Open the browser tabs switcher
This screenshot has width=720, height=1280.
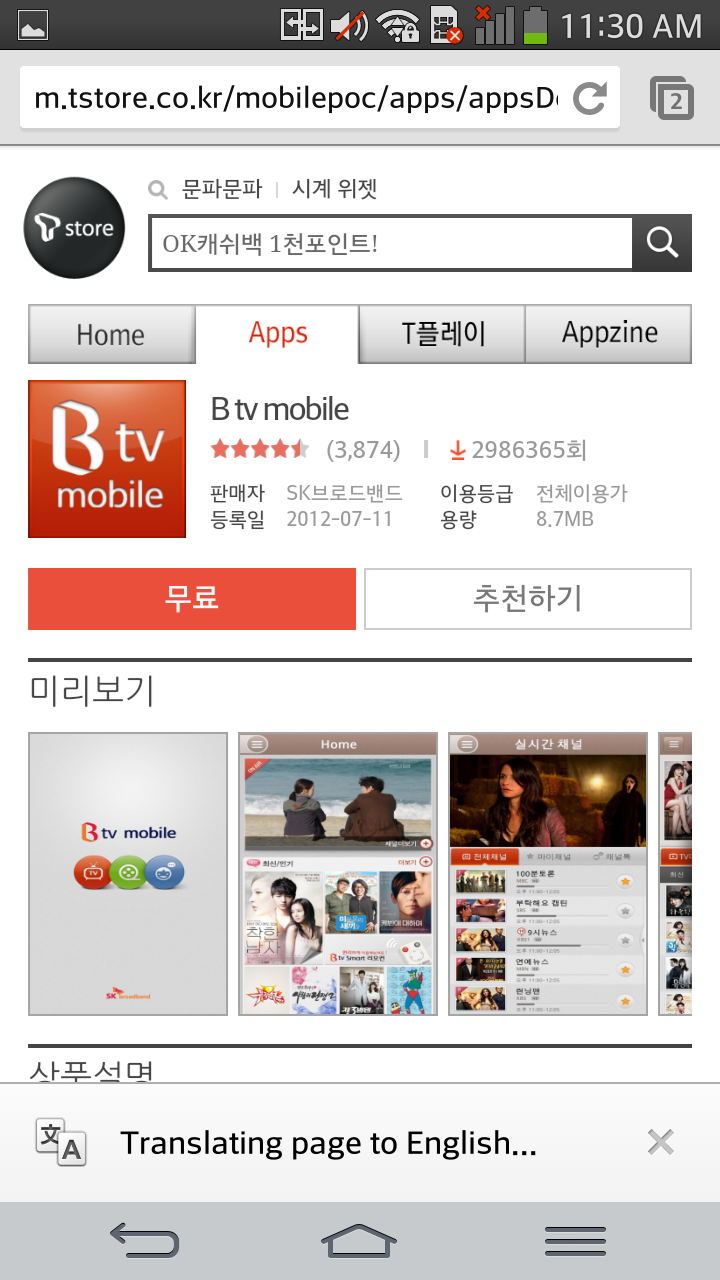pyautogui.click(x=672, y=98)
